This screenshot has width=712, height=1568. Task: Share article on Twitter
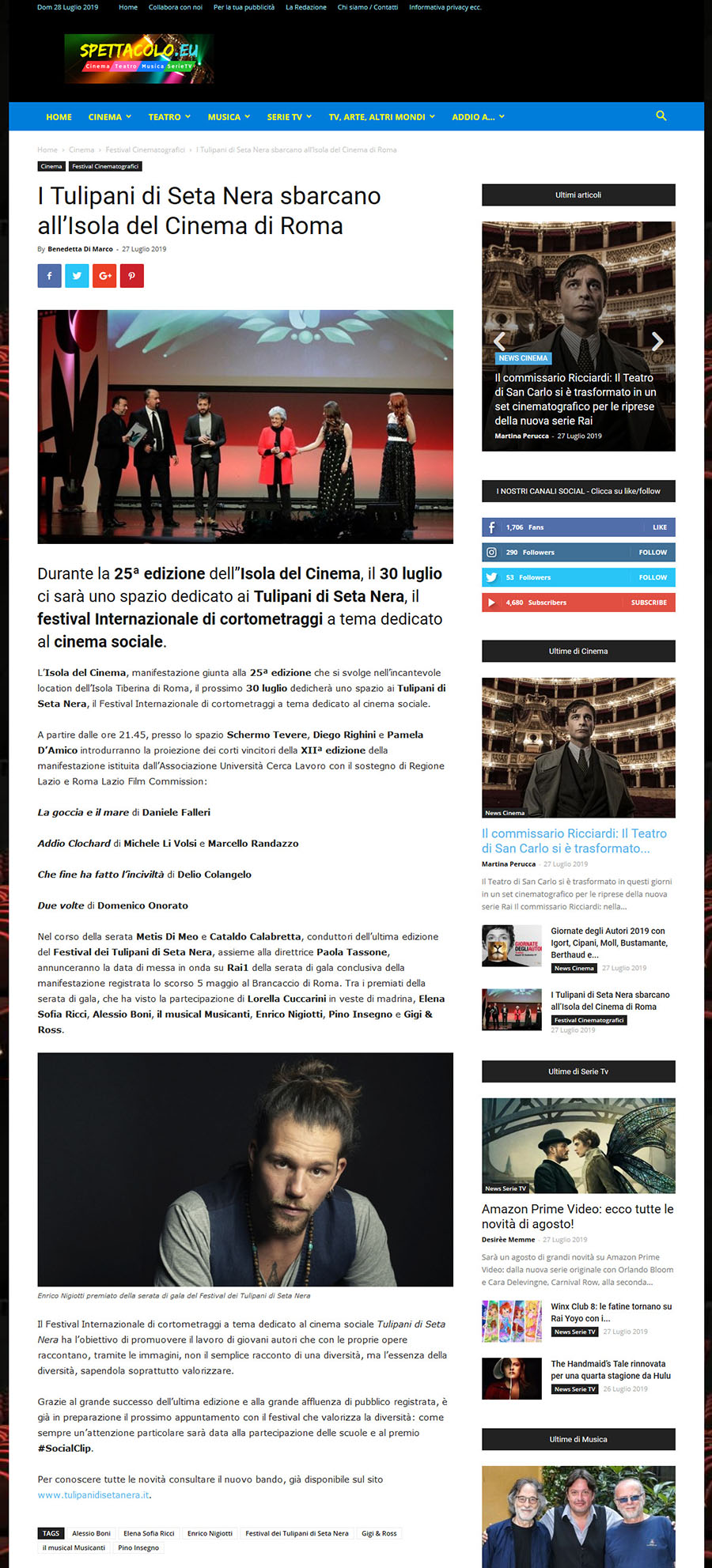pyautogui.click(x=77, y=276)
